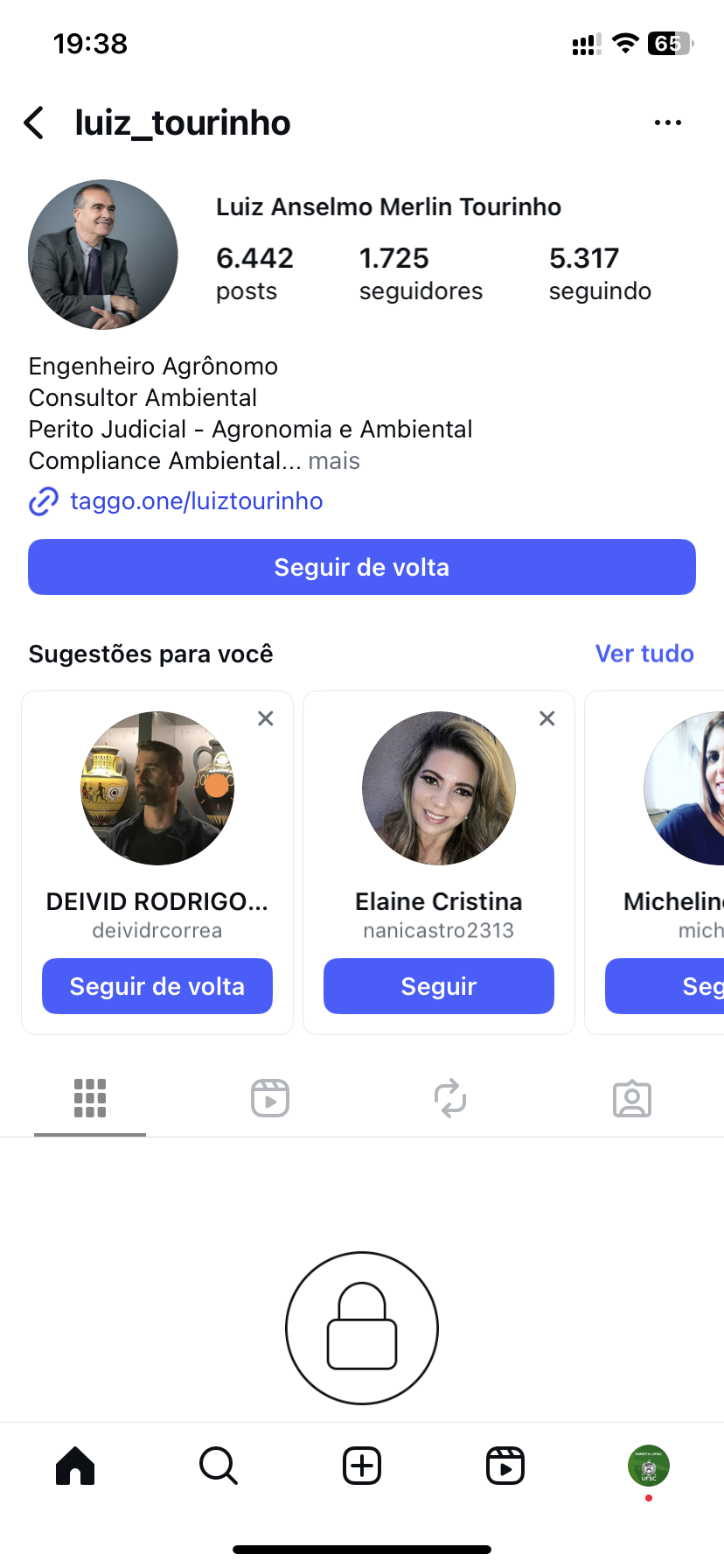Viewport: 724px width, 1568px height.
Task: Create a new post
Action: tap(362, 1466)
